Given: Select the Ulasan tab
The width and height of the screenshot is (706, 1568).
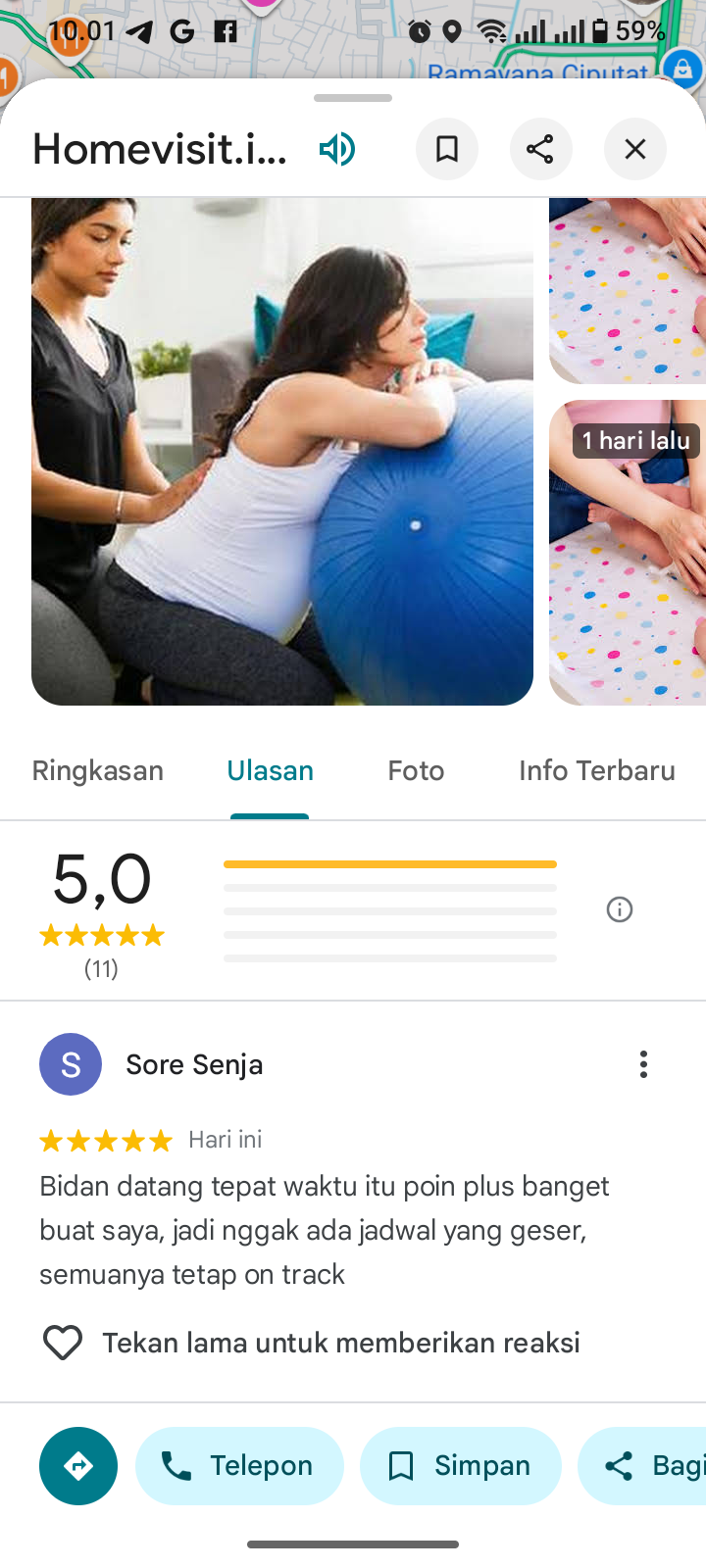Looking at the screenshot, I should pos(270,771).
